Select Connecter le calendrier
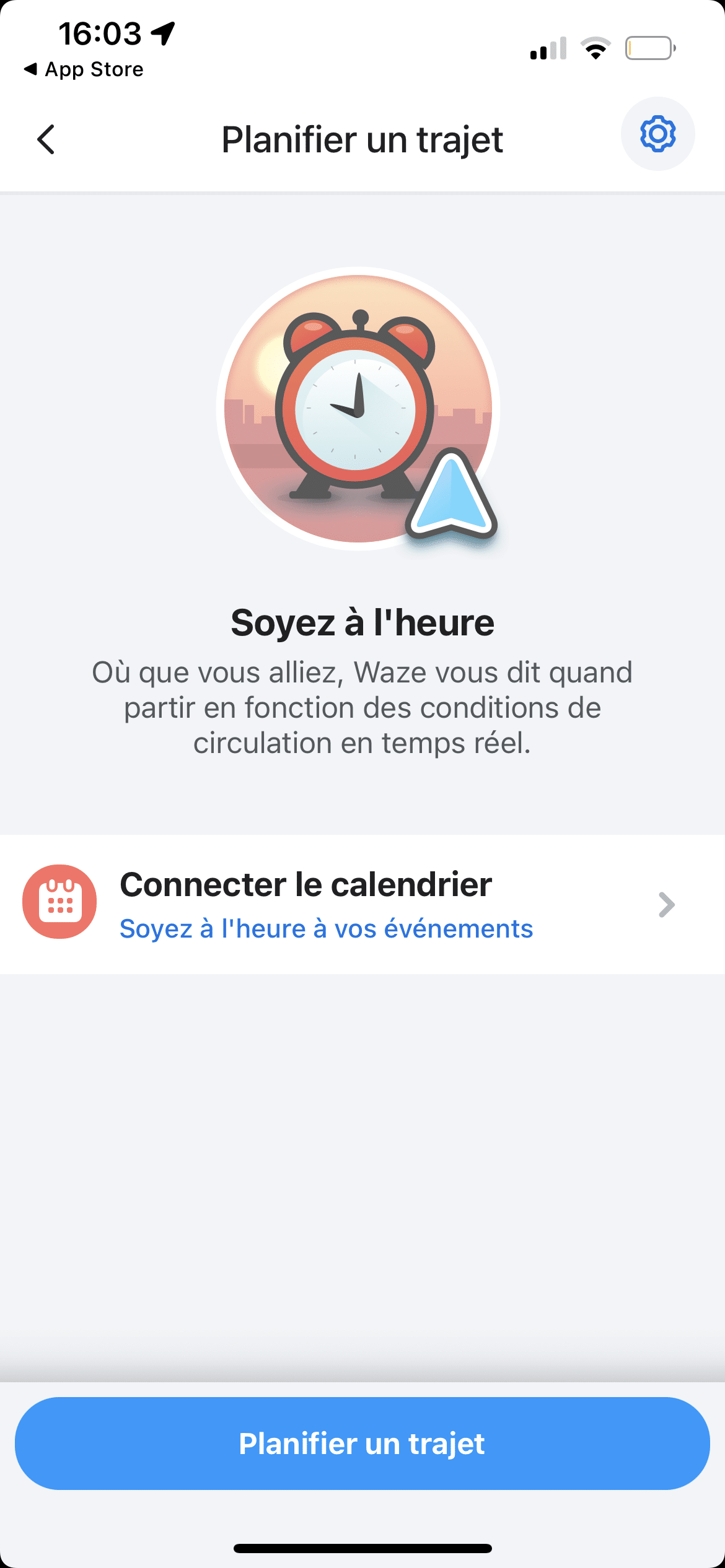Screen dimensions: 725x1568 306,884
